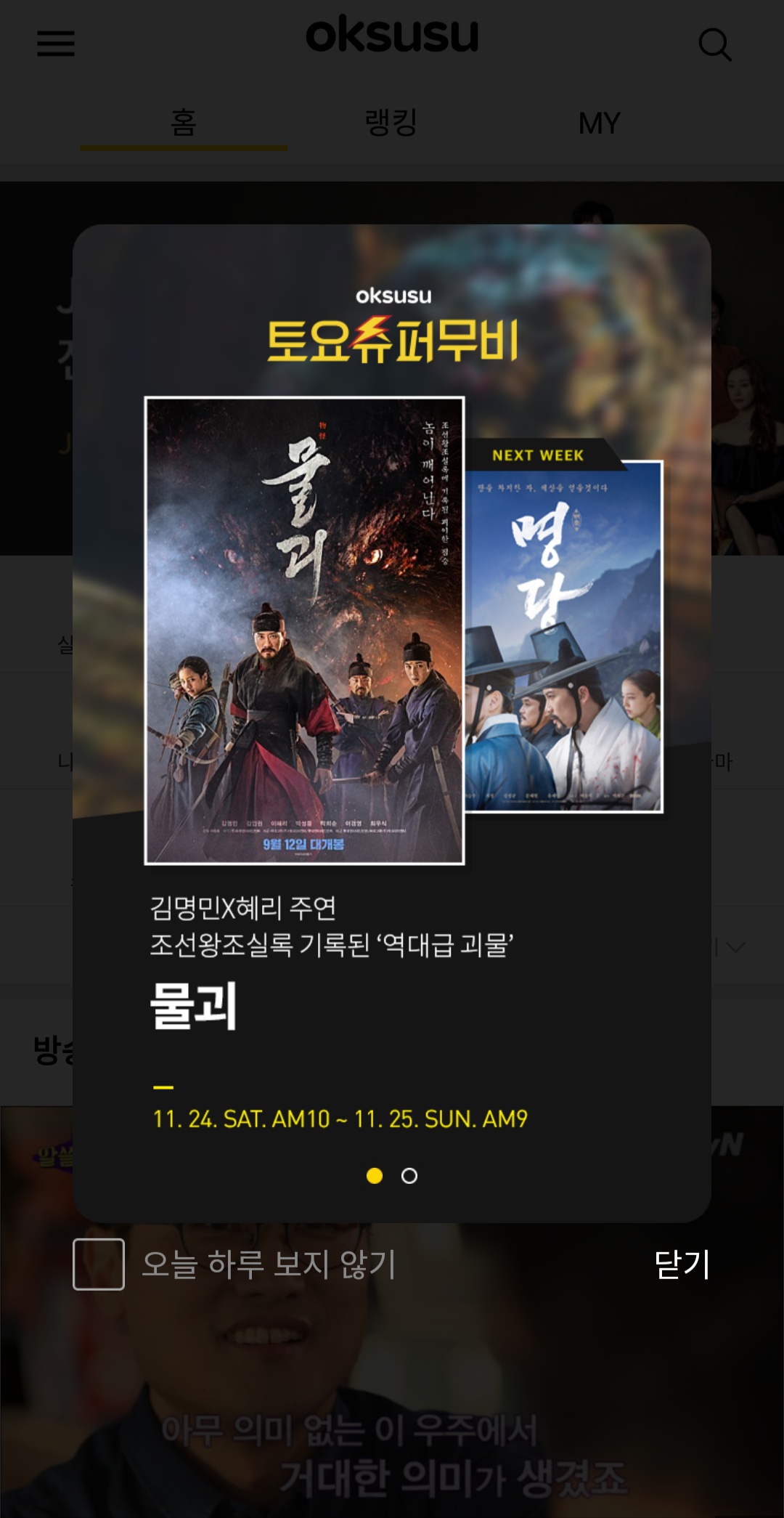The height and width of the screenshot is (1518, 784).
Task: Select the 홈 tab
Action: (x=184, y=123)
